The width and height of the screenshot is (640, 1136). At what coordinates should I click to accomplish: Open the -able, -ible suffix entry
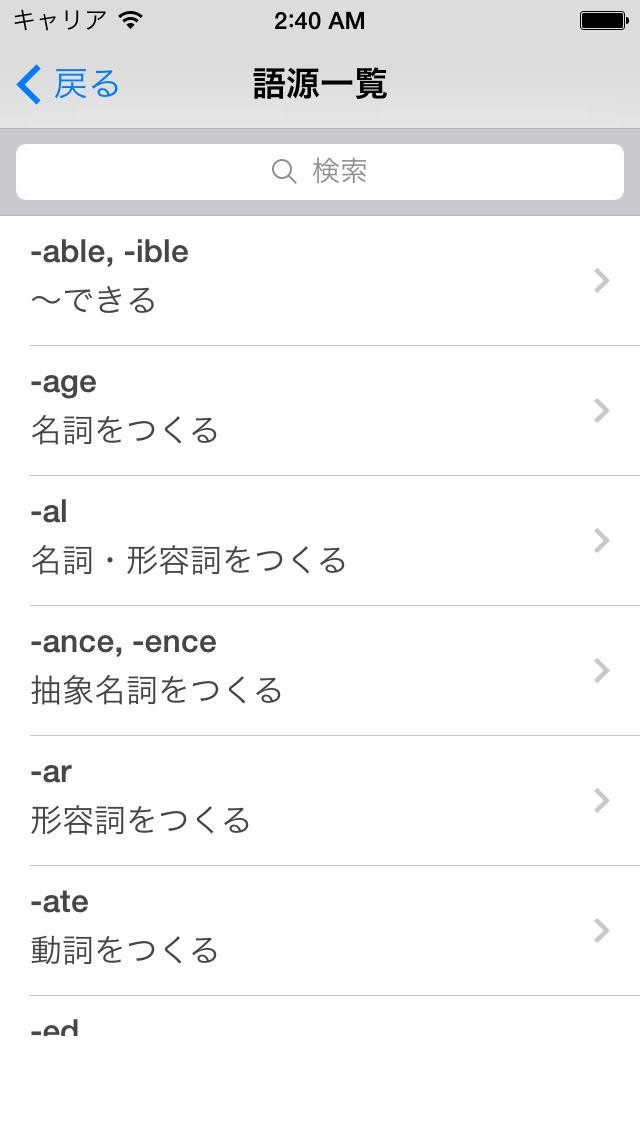320,281
